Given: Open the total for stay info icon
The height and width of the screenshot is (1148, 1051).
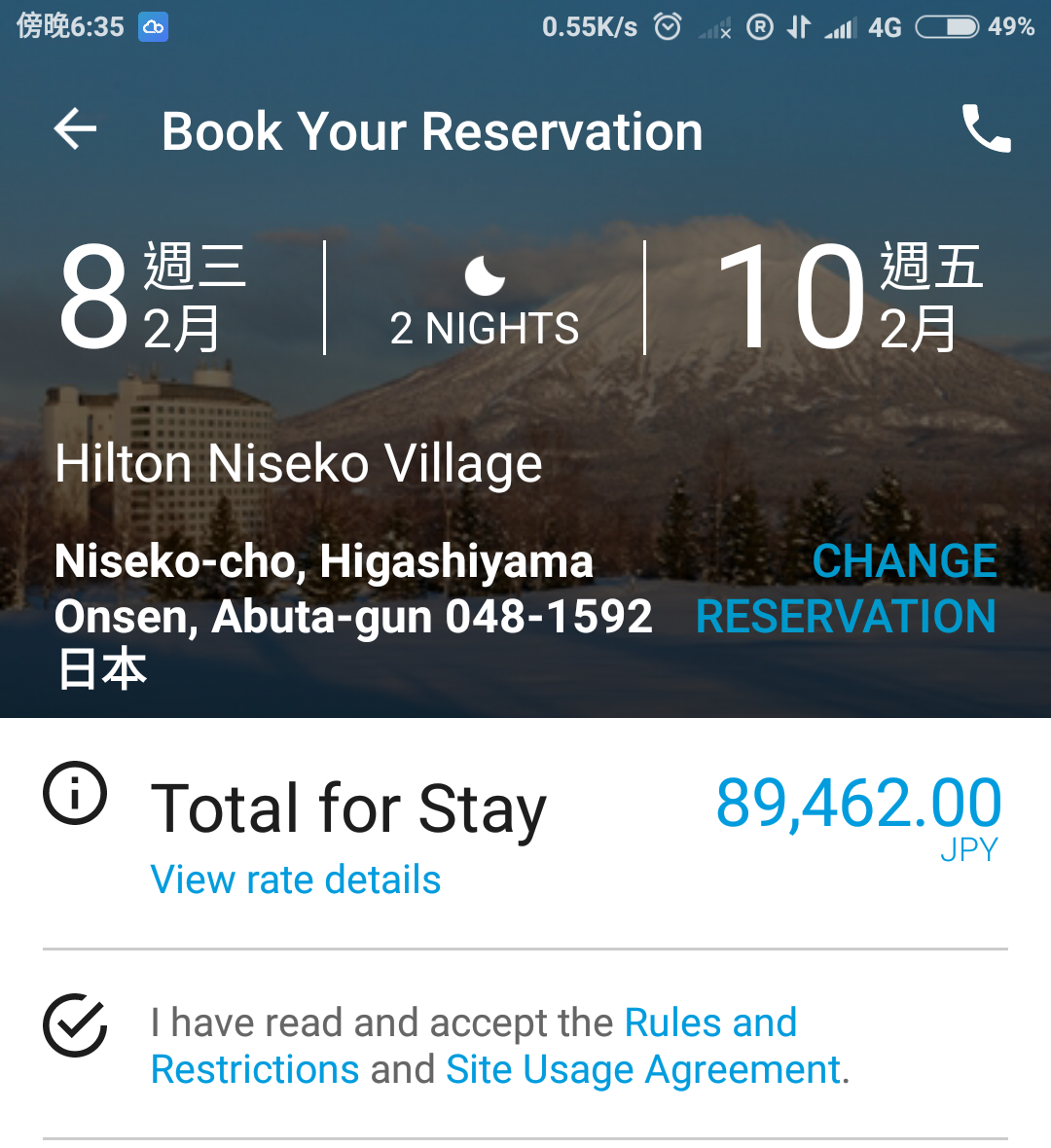Looking at the screenshot, I should [75, 793].
